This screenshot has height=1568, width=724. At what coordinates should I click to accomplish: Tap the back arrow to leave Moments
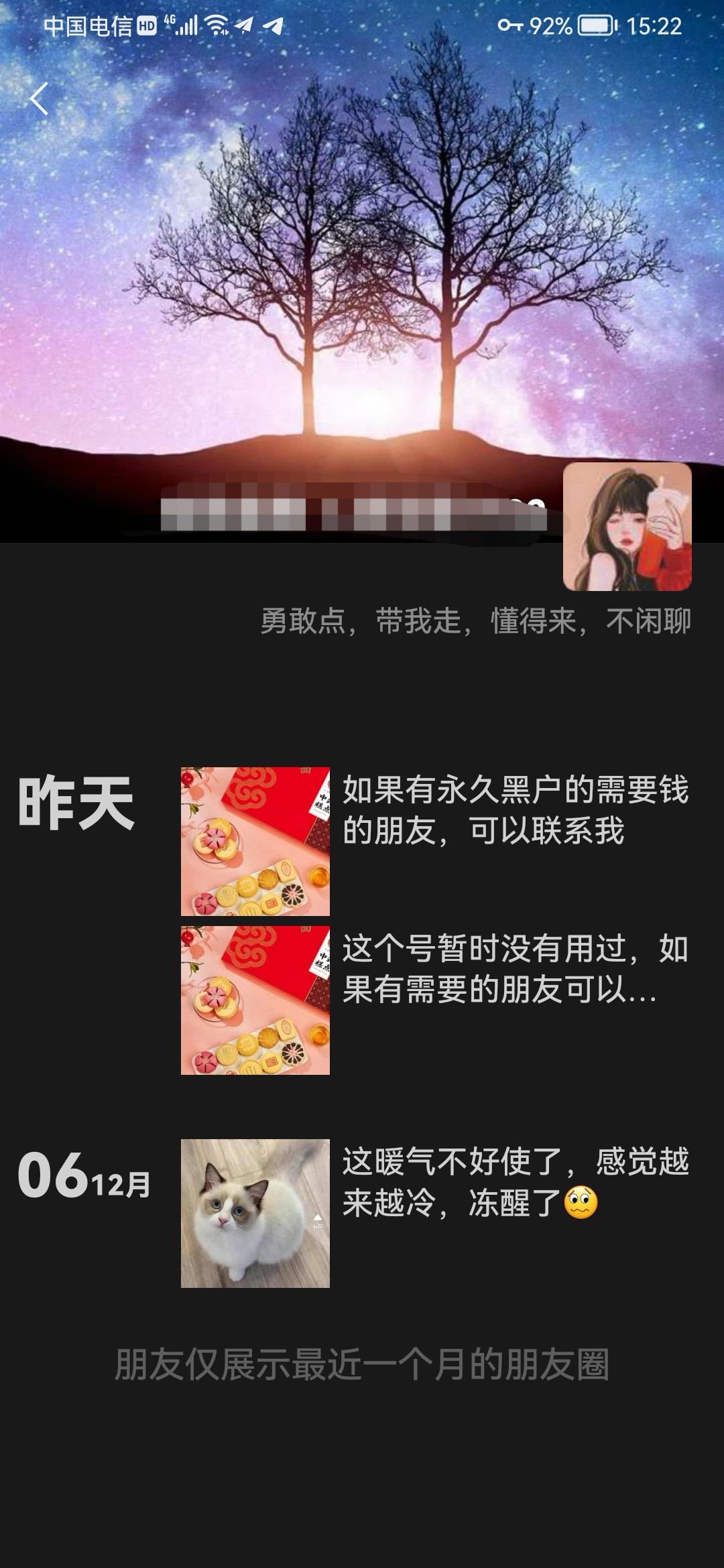38,99
